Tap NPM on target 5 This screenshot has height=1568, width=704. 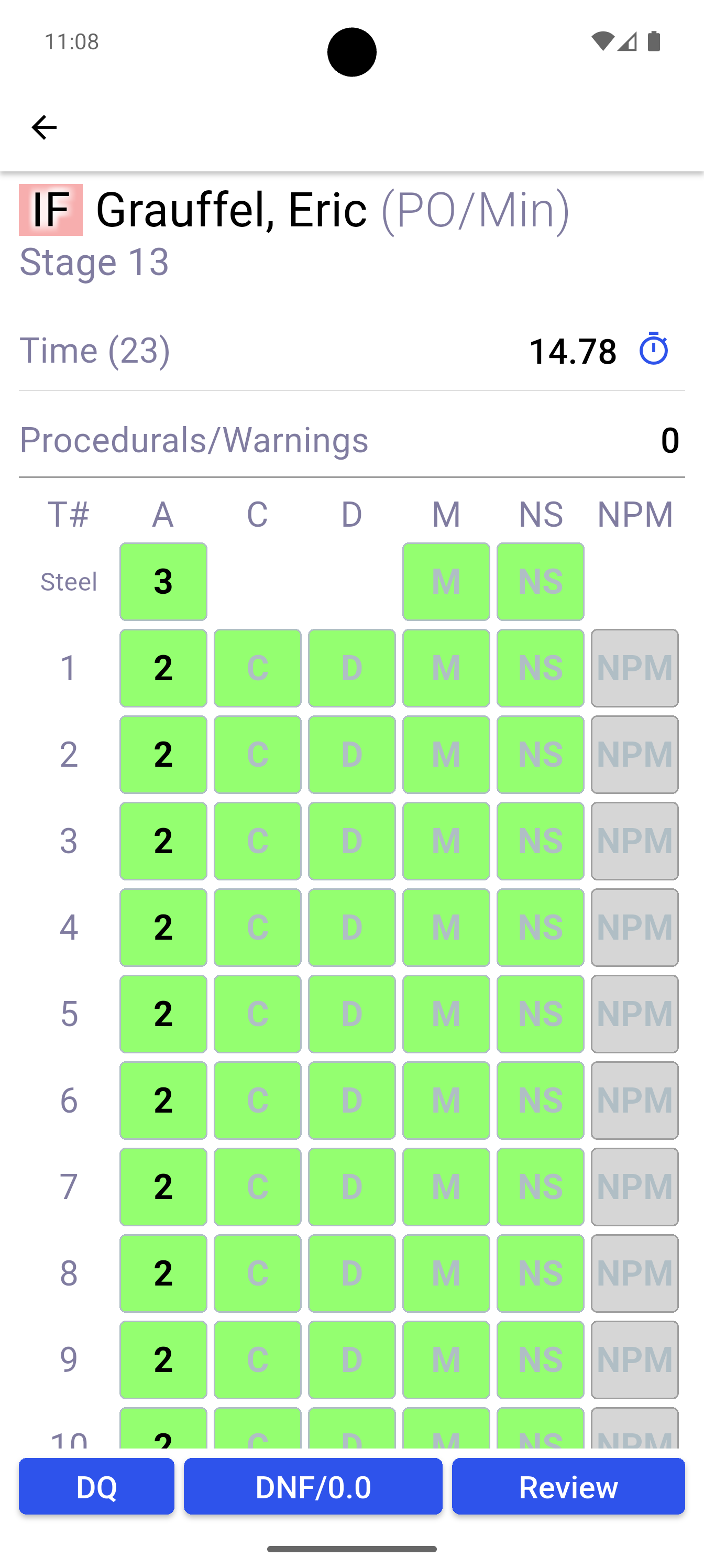635,1014
